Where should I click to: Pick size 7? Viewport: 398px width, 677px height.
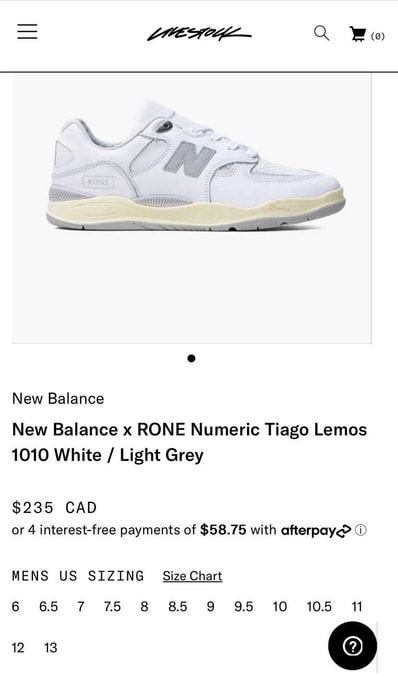pyautogui.click(x=81, y=607)
